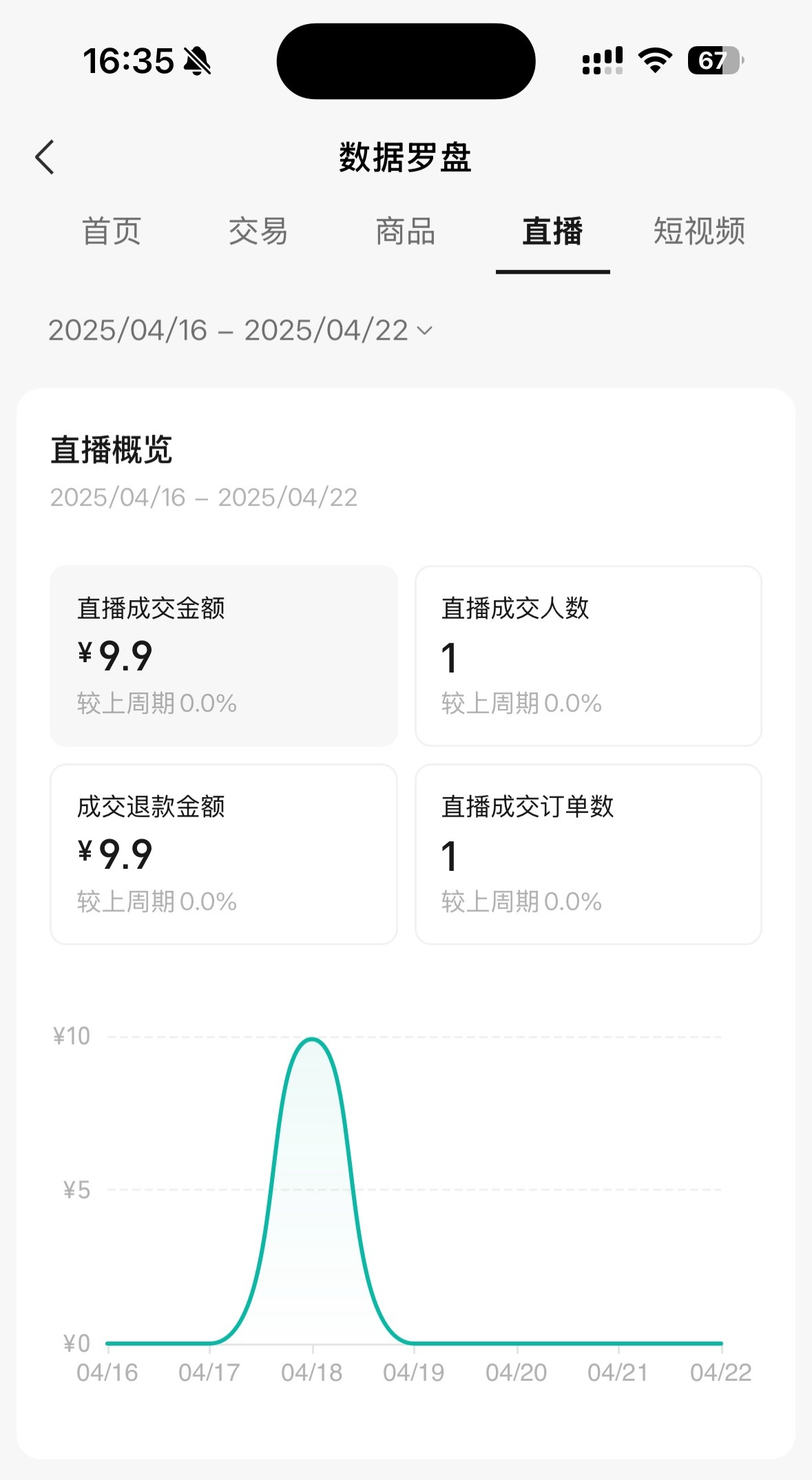The width and height of the screenshot is (812, 1480).
Task: Open the 商品 tab
Action: [406, 232]
